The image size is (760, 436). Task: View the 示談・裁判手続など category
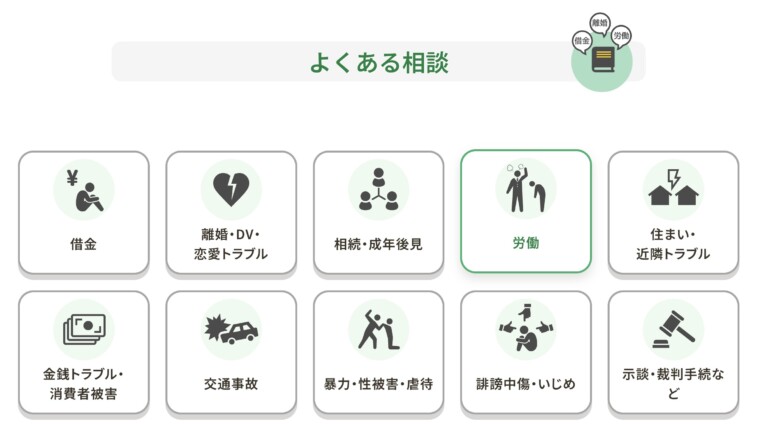[673, 352]
